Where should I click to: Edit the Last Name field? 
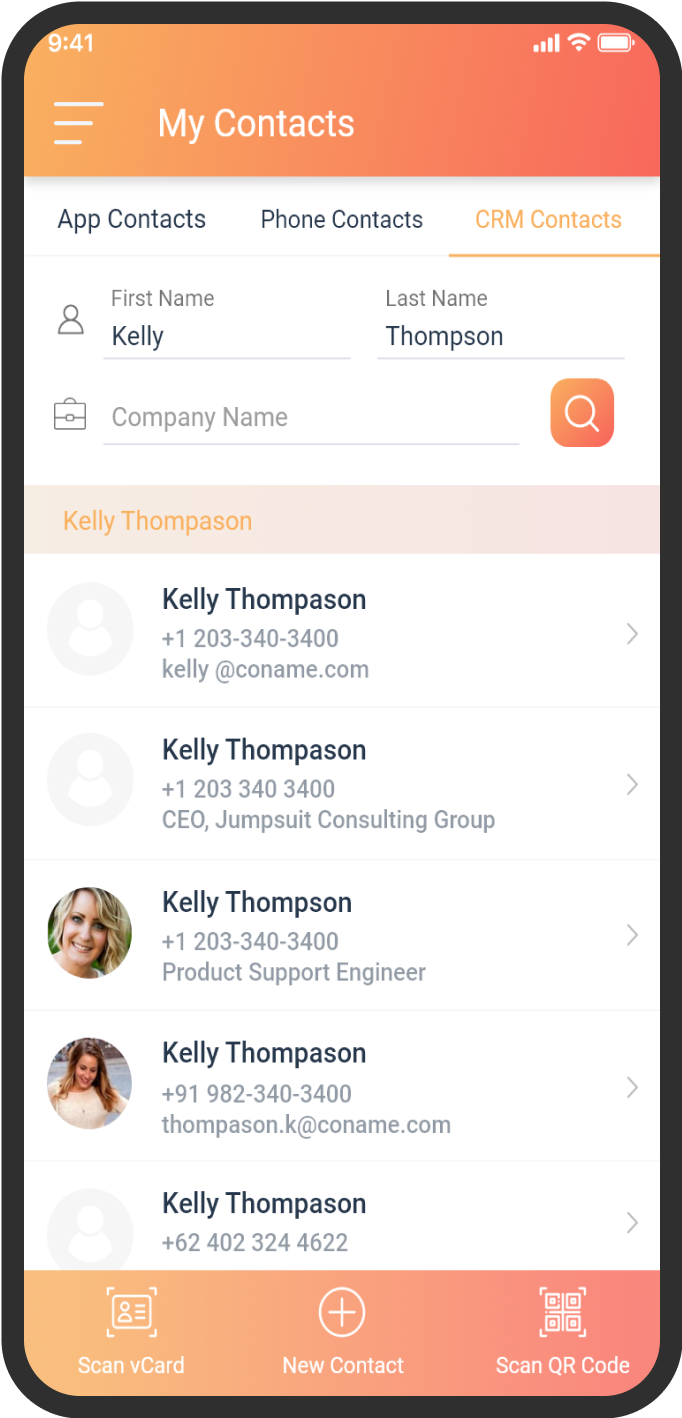click(501, 336)
